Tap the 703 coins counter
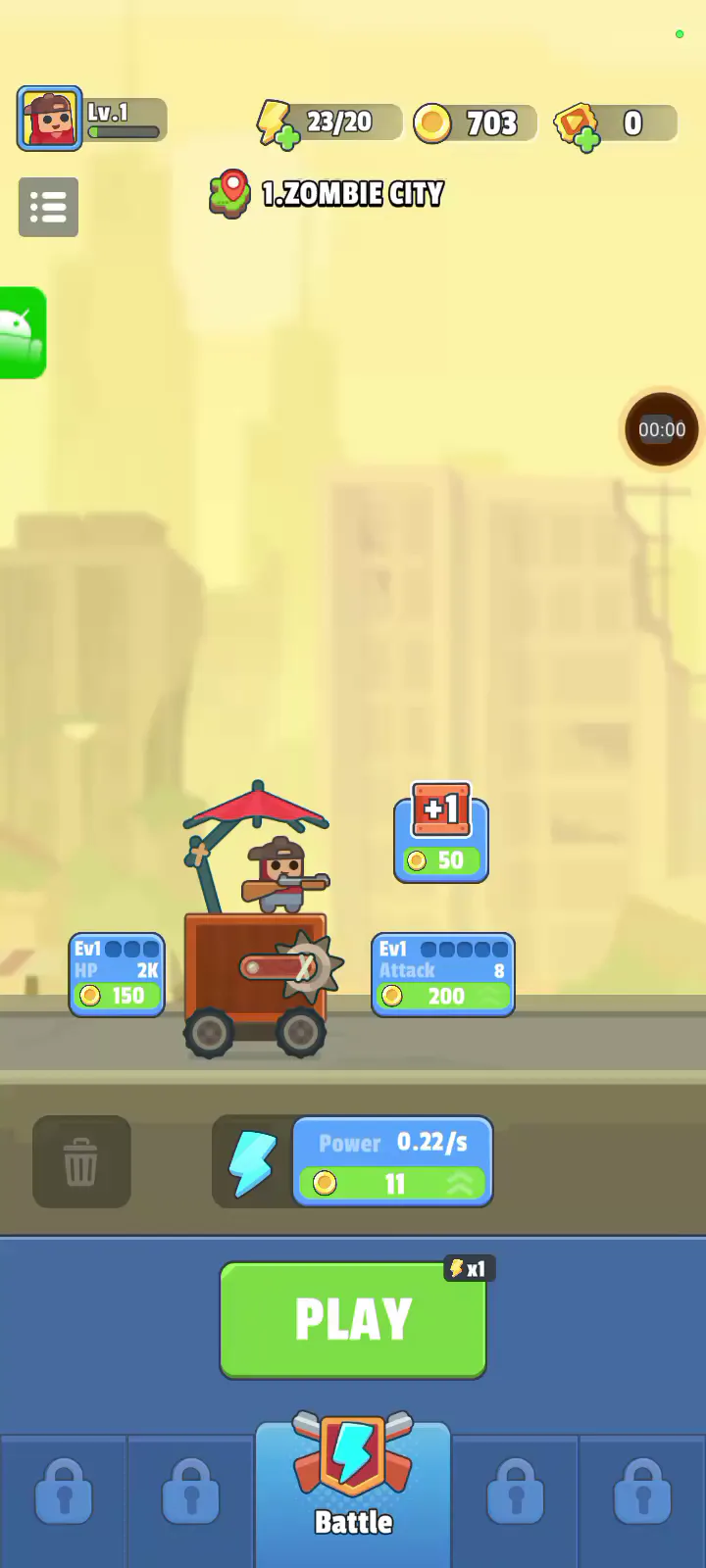The image size is (706, 1568). click(x=476, y=123)
